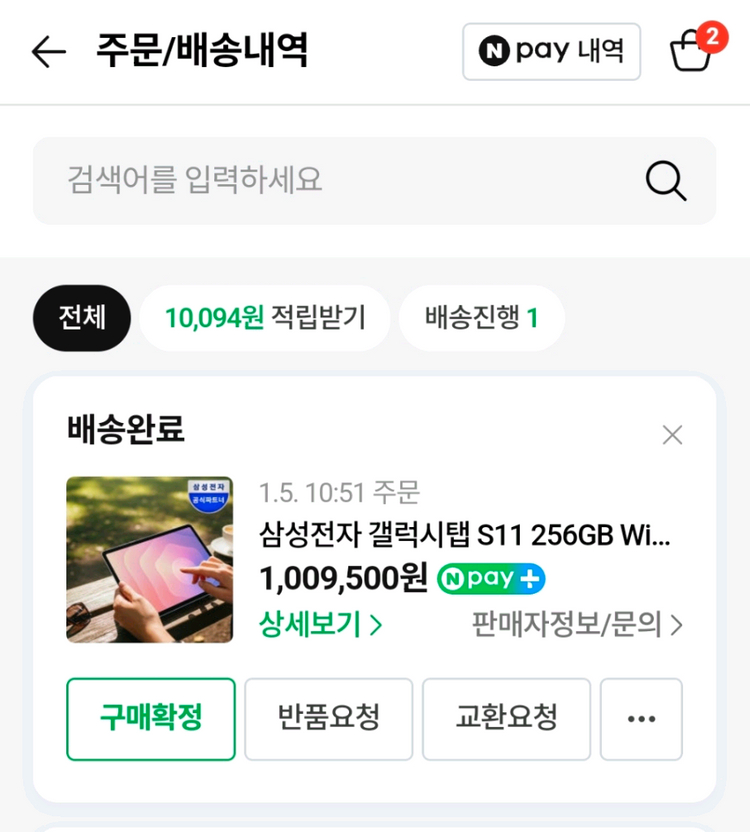This screenshot has width=750, height=832.
Task: Select the 10,094원 적립받기 chip
Action: pos(264,317)
